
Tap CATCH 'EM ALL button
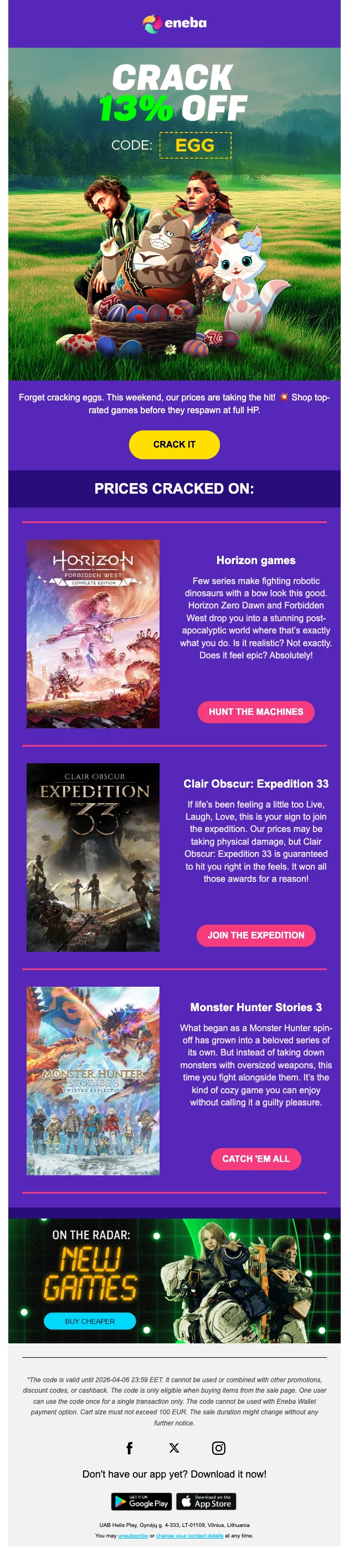[255, 1158]
